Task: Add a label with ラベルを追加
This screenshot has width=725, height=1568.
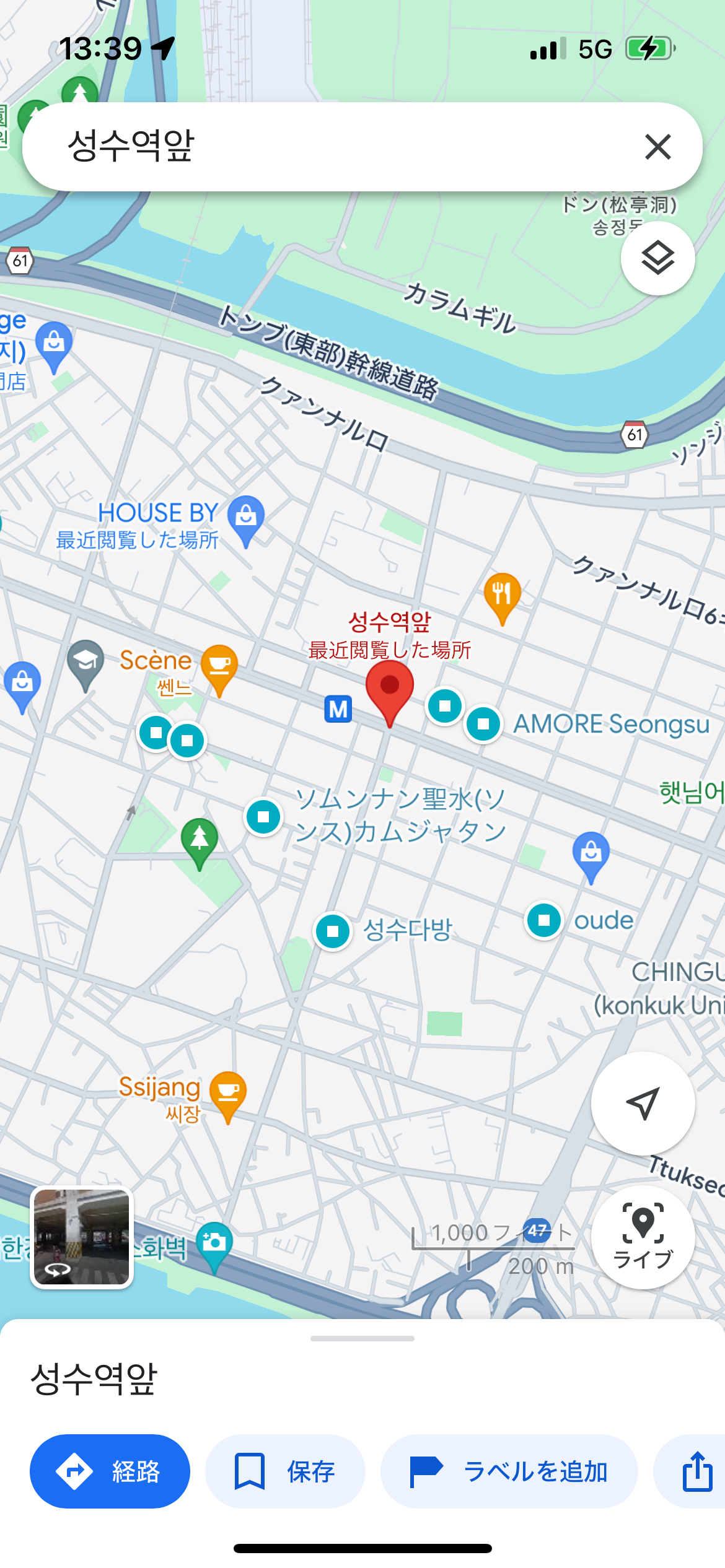Action: point(509,1471)
